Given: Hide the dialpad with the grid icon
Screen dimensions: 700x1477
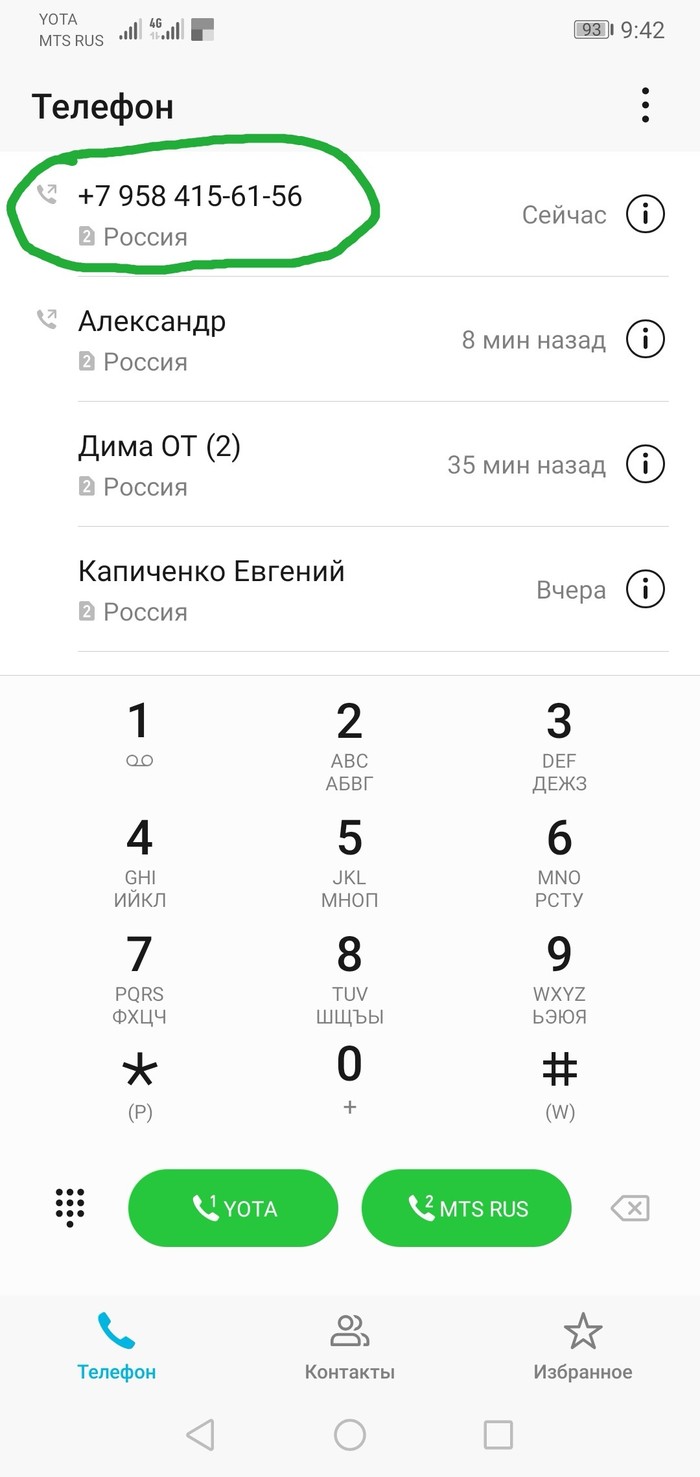Looking at the screenshot, I should pyautogui.click(x=69, y=1208).
